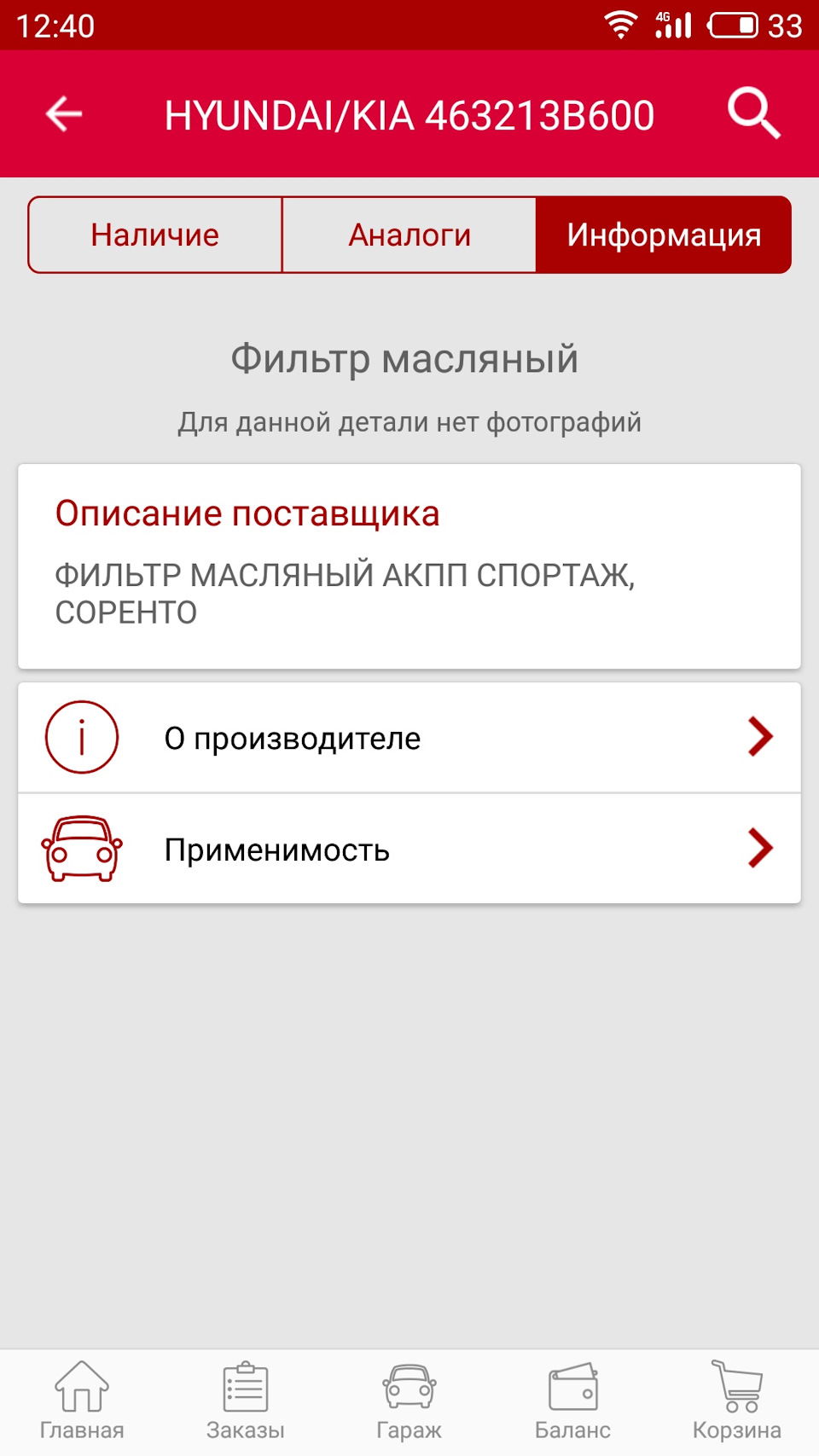Tap the part number HYUNDAI/KIA 463213B600 title
Image resolution: width=819 pixels, height=1456 pixels.
click(x=409, y=113)
